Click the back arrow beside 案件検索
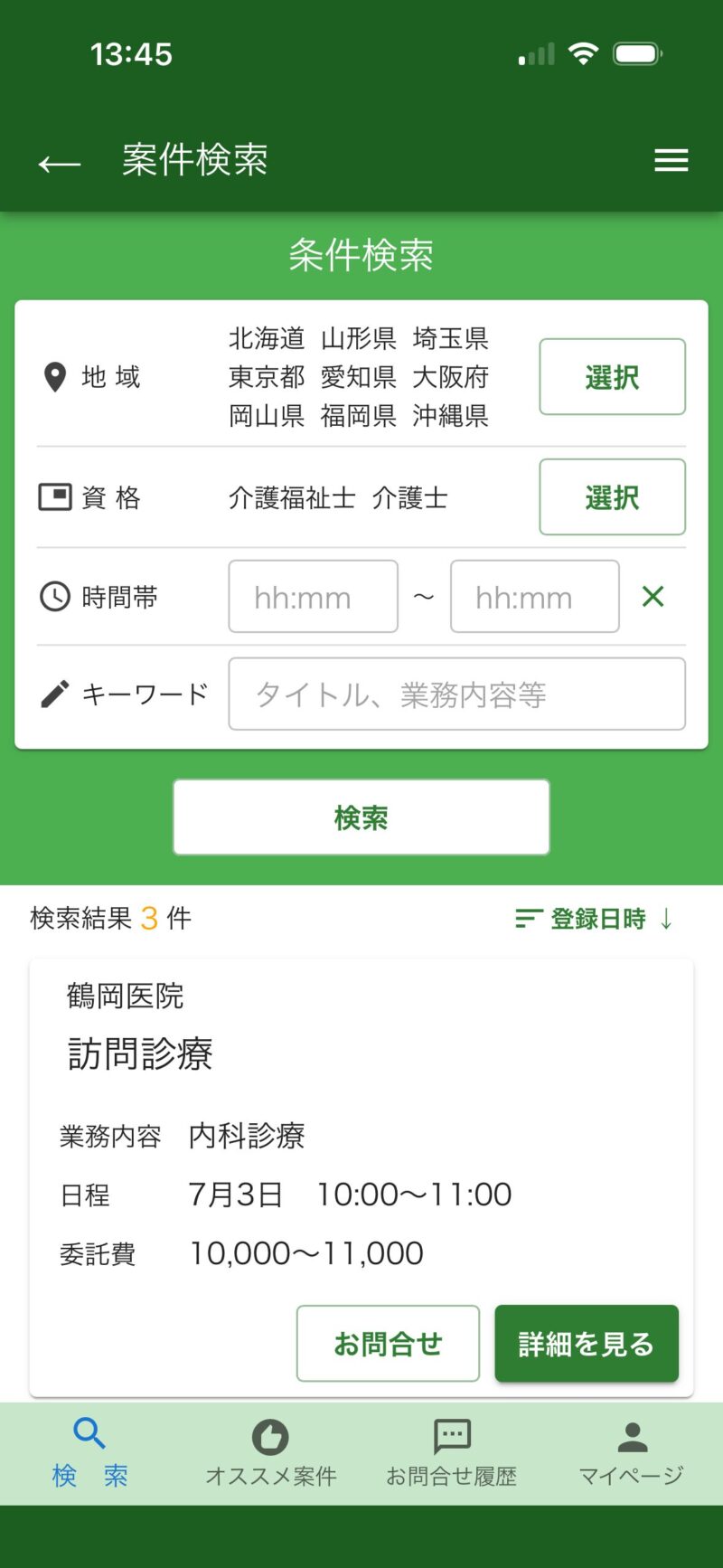Viewport: 723px width, 1568px height. tap(57, 163)
